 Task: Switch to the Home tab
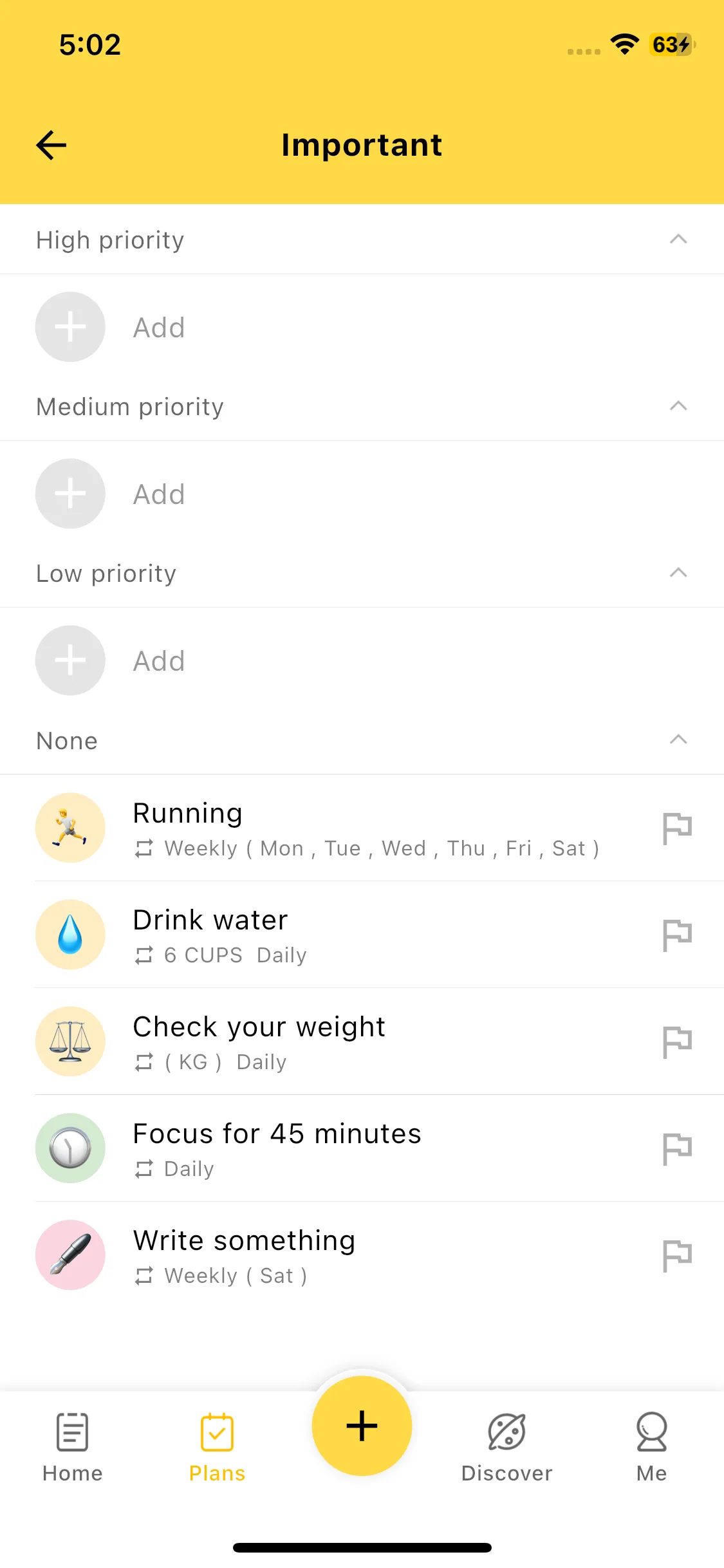click(72, 1445)
